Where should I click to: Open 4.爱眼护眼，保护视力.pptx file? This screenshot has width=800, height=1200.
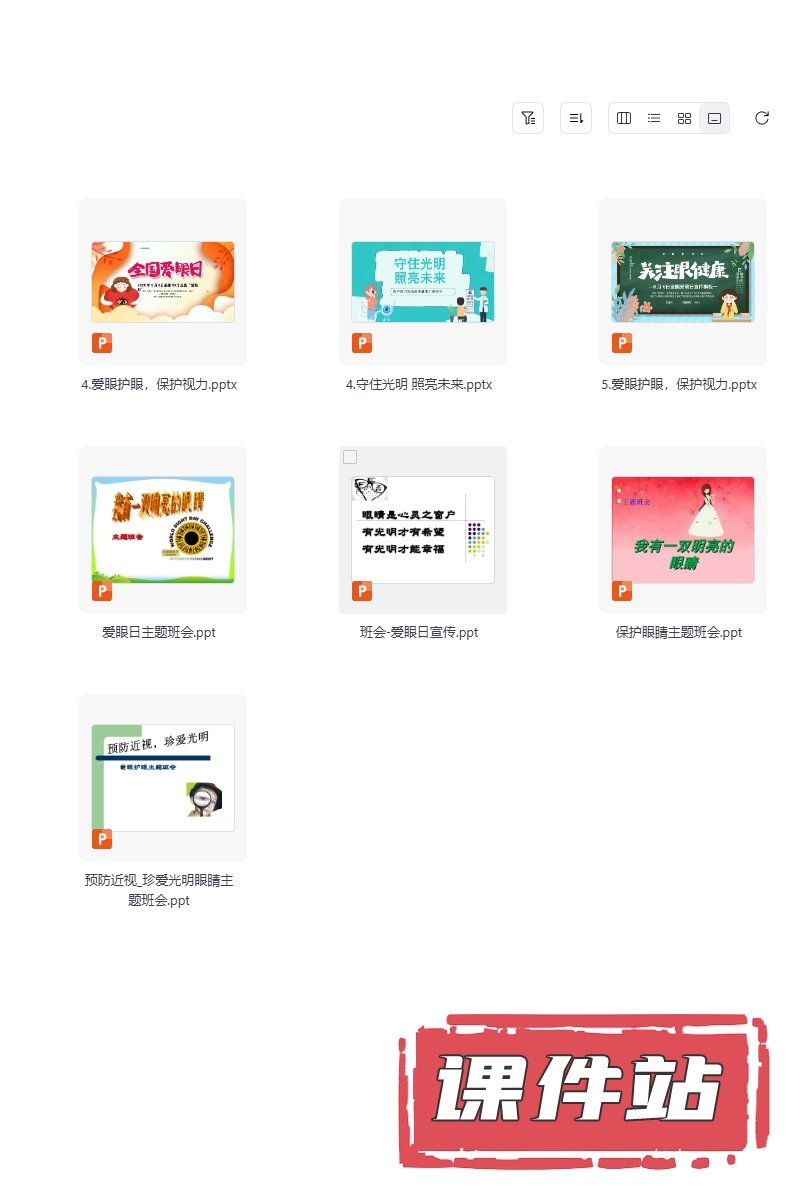163,282
